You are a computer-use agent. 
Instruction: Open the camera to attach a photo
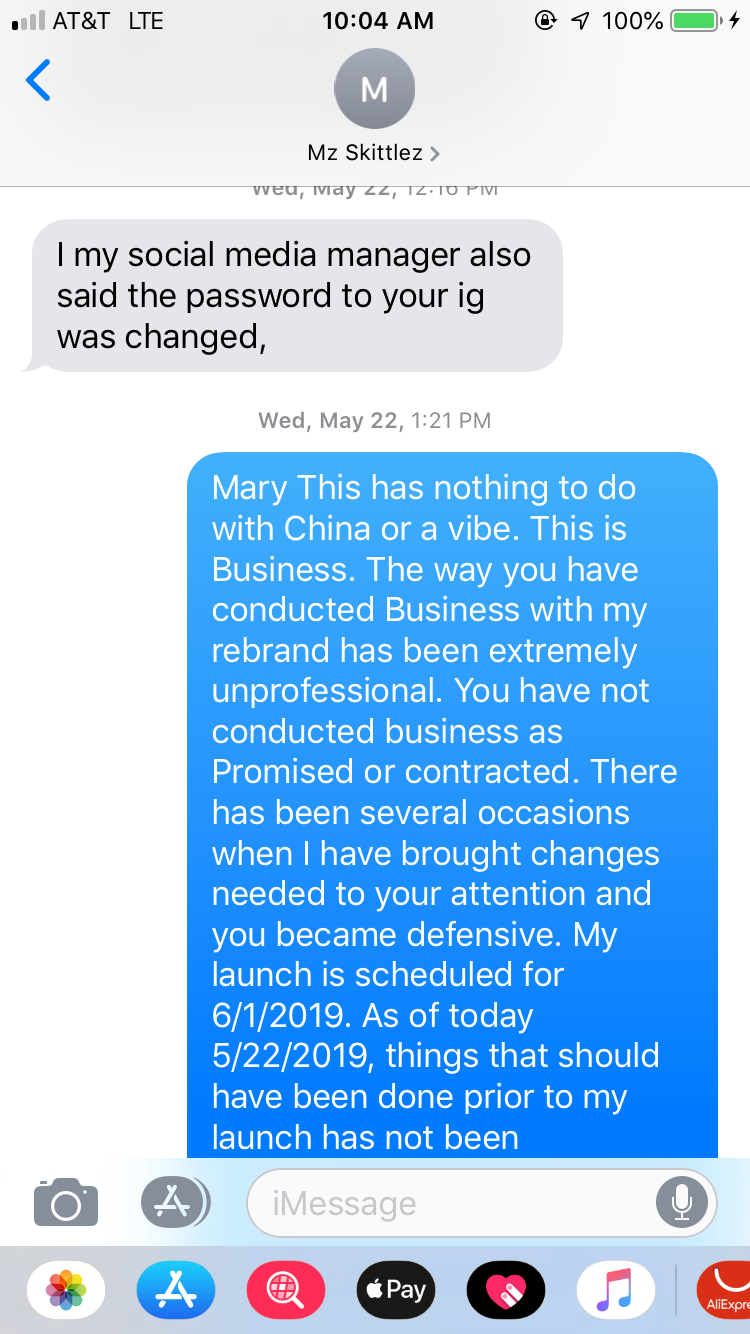click(66, 1202)
